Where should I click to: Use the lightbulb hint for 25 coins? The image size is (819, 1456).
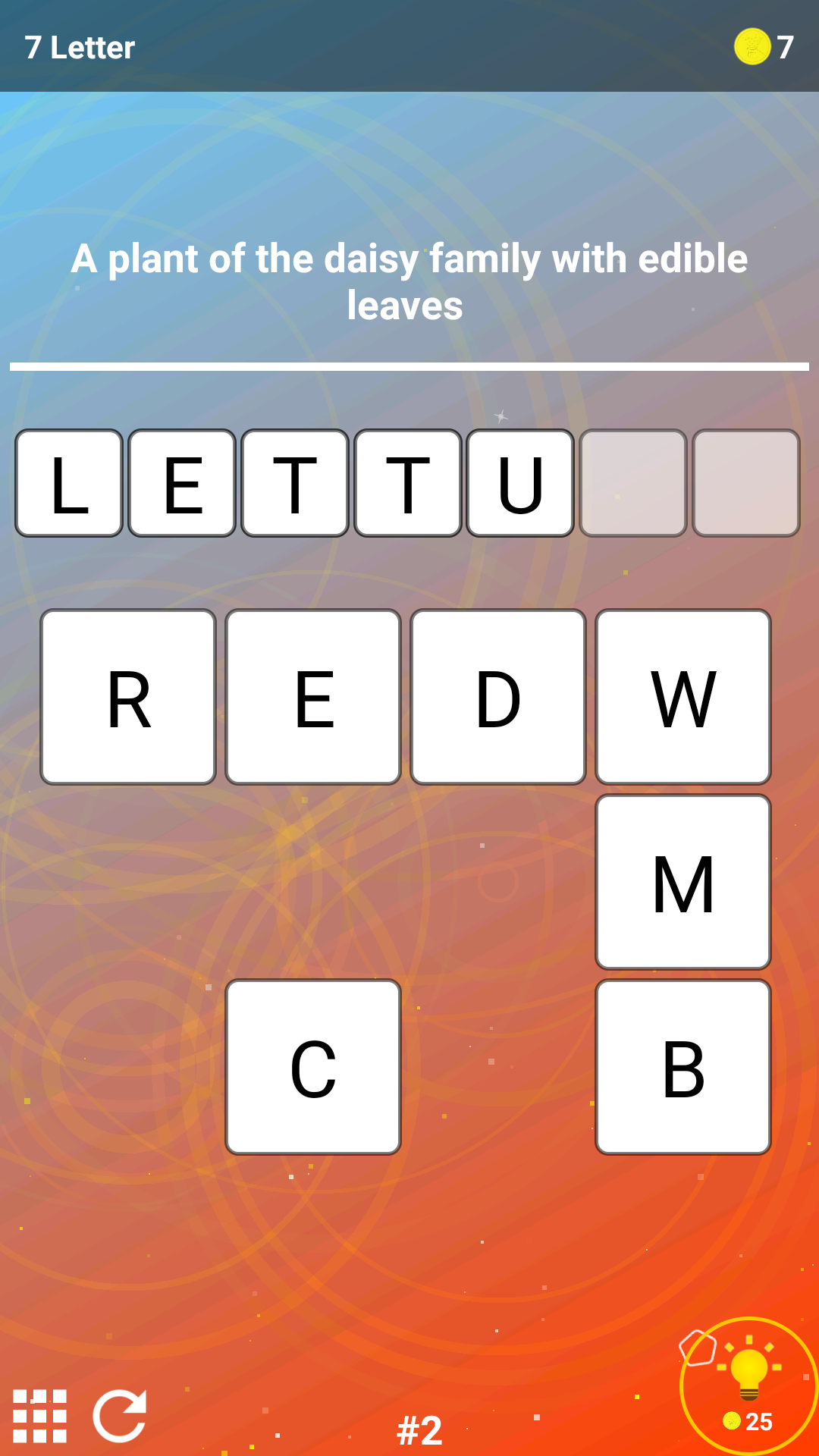749,1386
